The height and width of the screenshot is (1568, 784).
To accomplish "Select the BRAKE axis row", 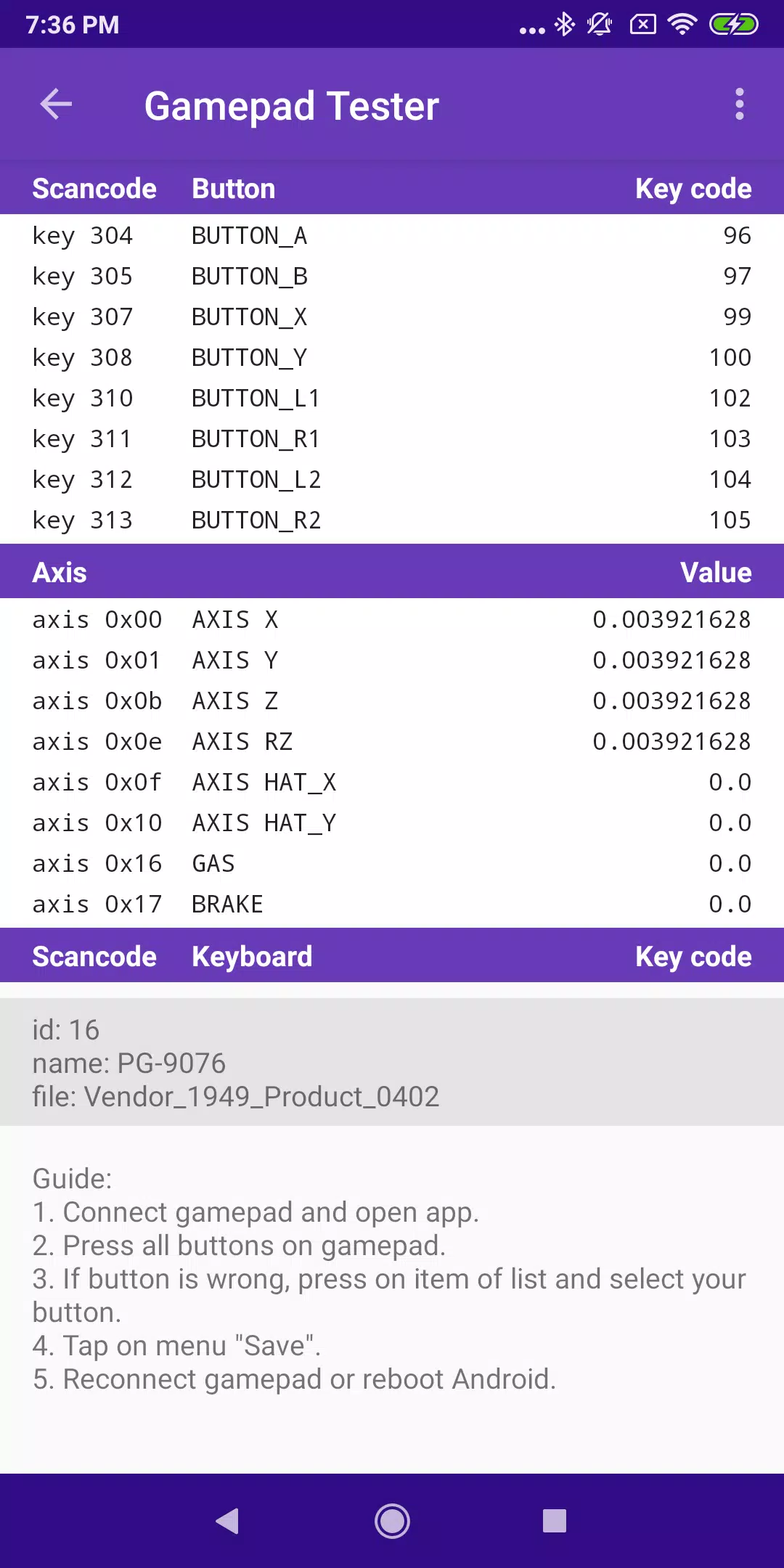I will [392, 904].
